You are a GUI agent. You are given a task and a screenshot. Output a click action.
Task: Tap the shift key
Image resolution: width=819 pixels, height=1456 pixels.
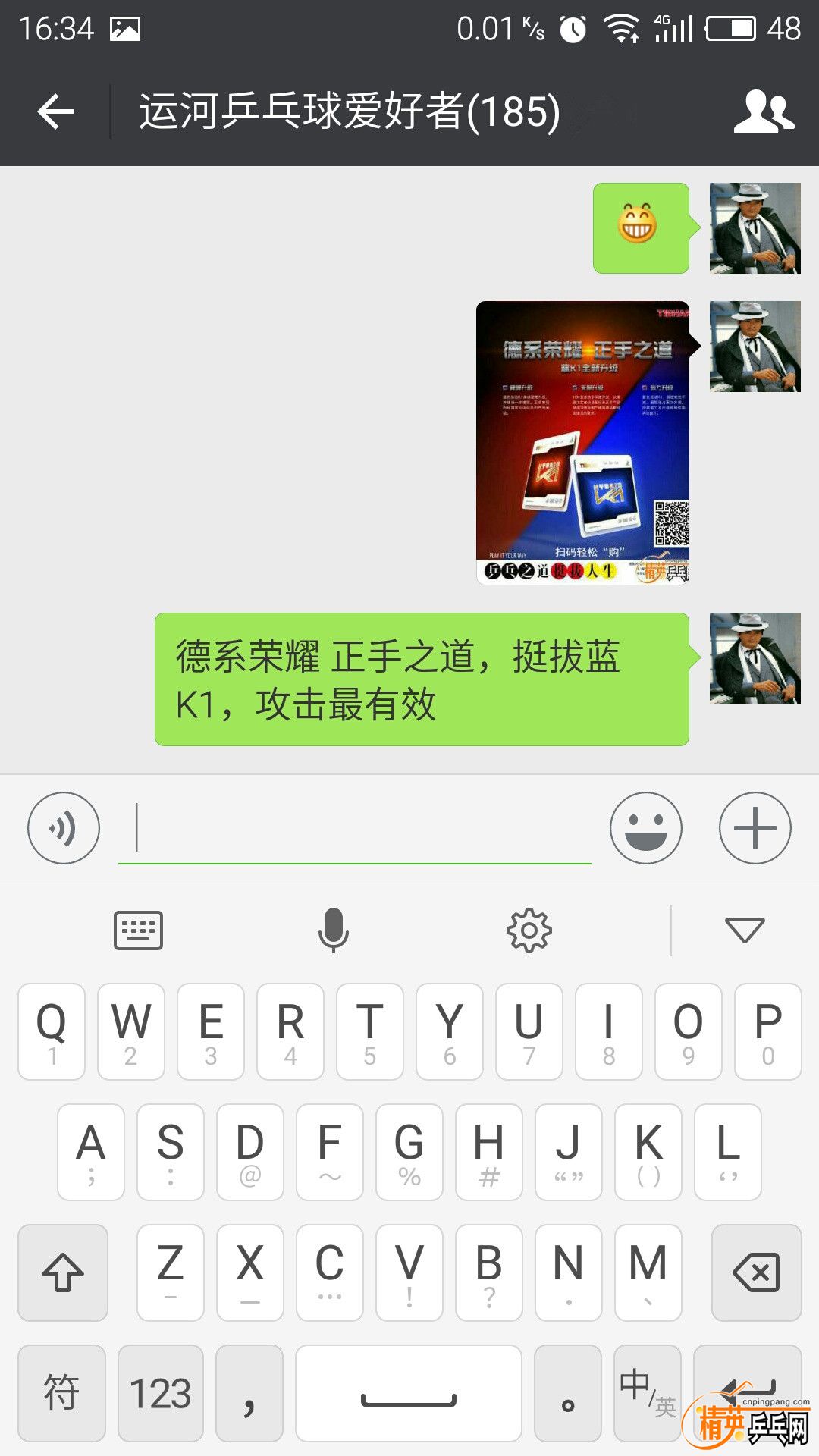click(x=63, y=1272)
